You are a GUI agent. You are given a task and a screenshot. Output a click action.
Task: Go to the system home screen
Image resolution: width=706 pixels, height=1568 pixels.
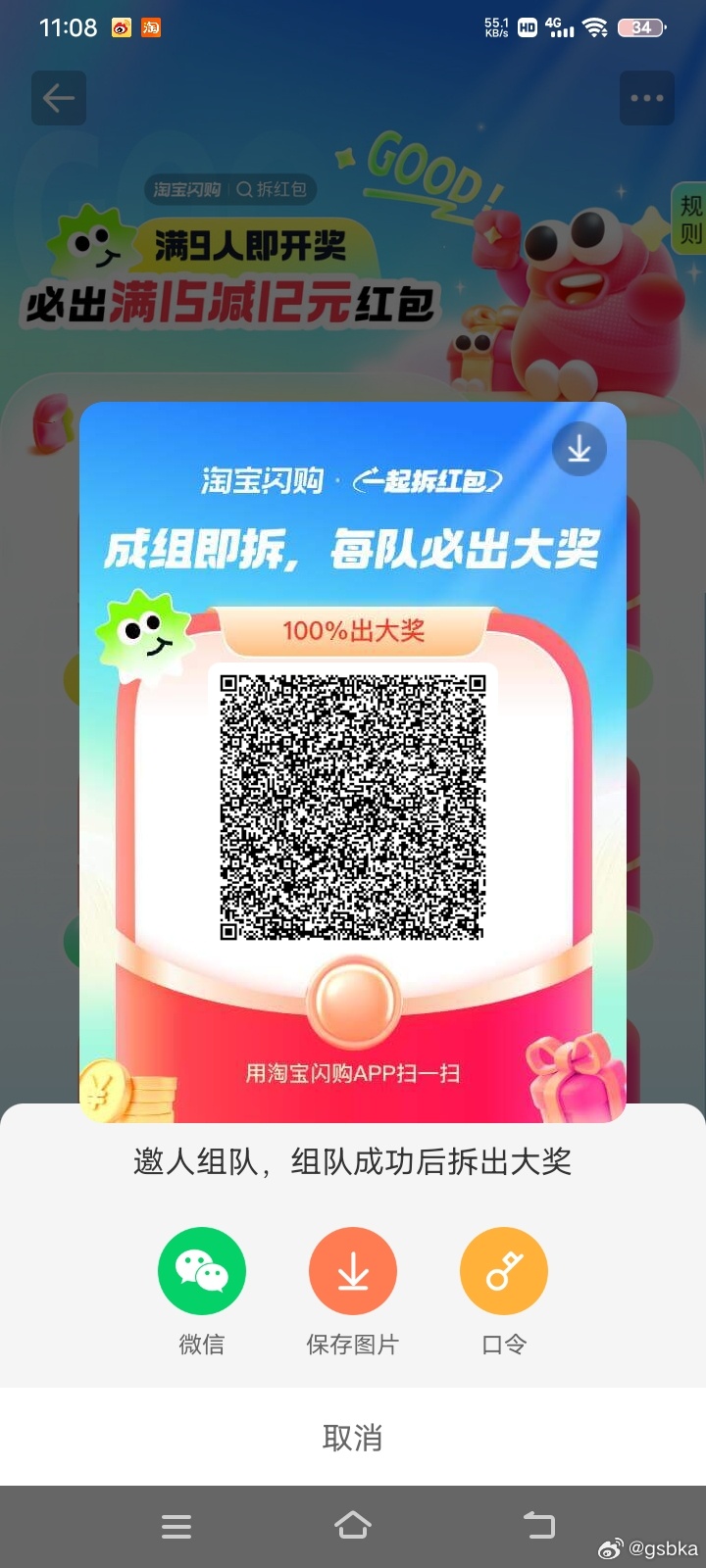[x=353, y=1525]
